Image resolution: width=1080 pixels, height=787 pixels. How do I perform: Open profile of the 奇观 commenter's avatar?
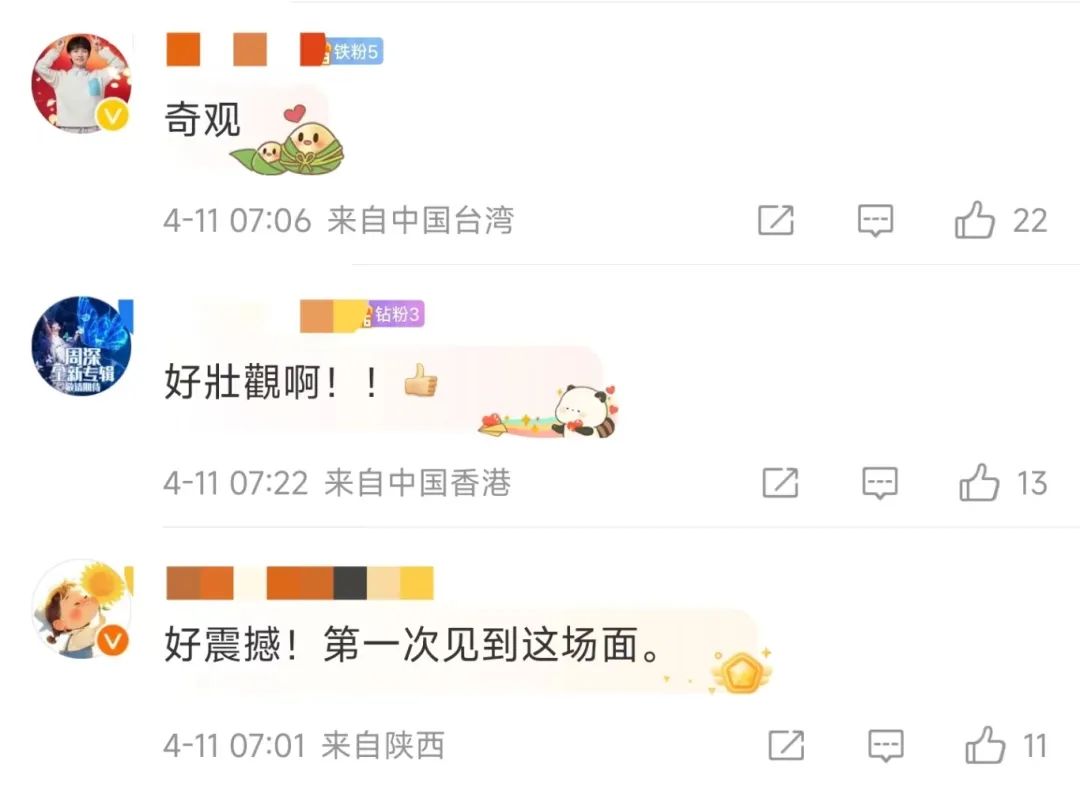pos(82,84)
